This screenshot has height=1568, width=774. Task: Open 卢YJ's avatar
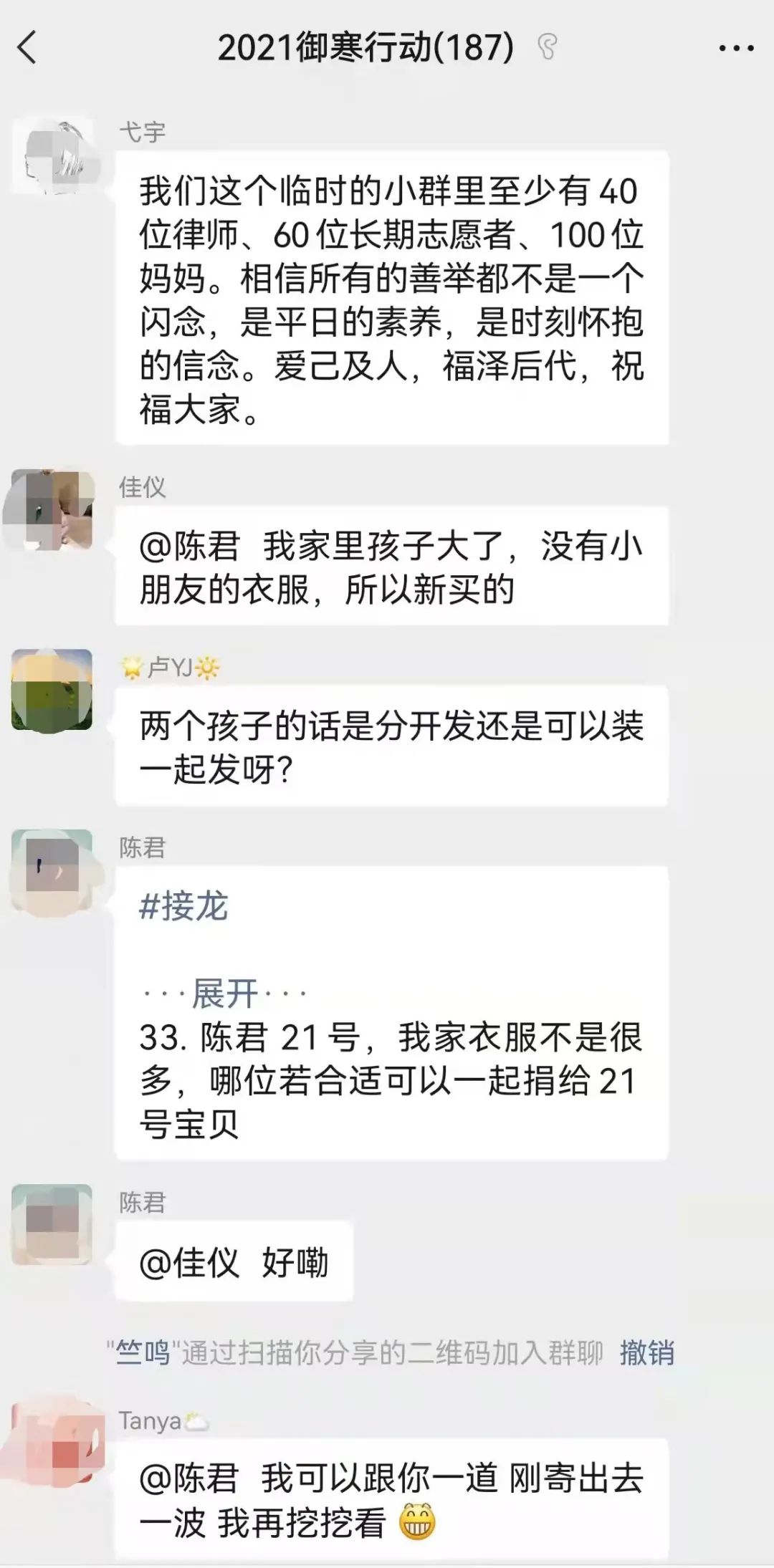pos(52,690)
